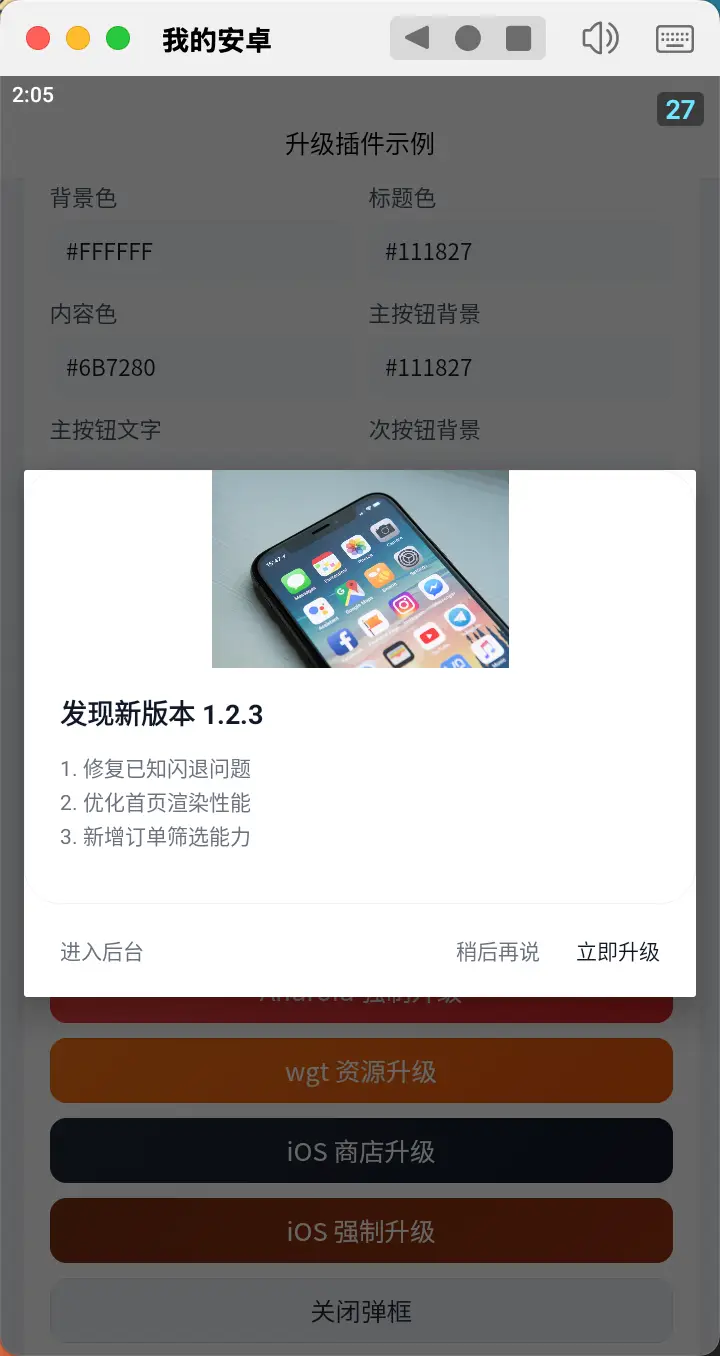Toggle the emulator volume speaker icon
Screen dimensions: 720x1356
pos(600,39)
